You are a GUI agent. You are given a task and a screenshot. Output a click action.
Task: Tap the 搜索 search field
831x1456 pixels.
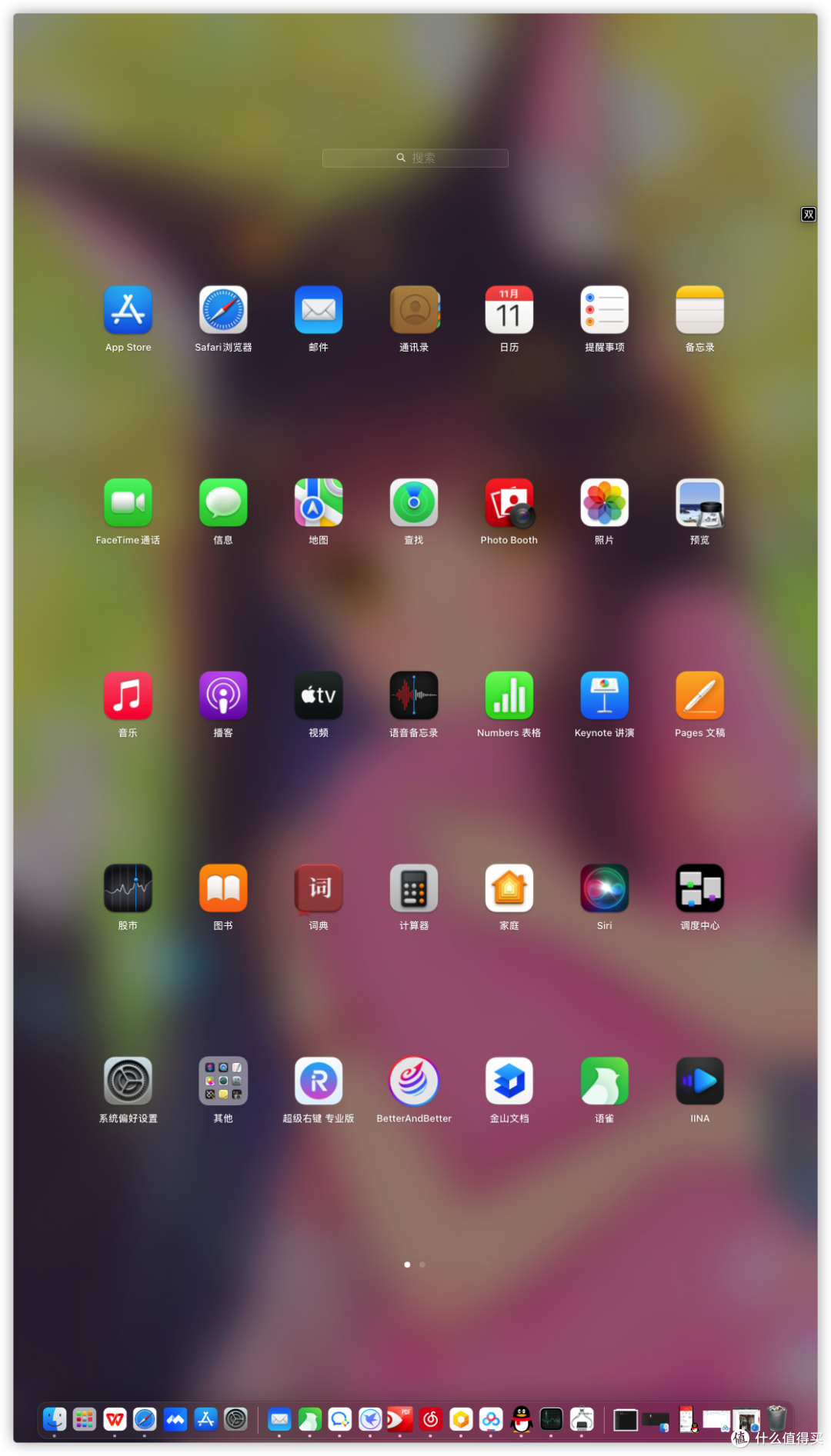tap(415, 158)
